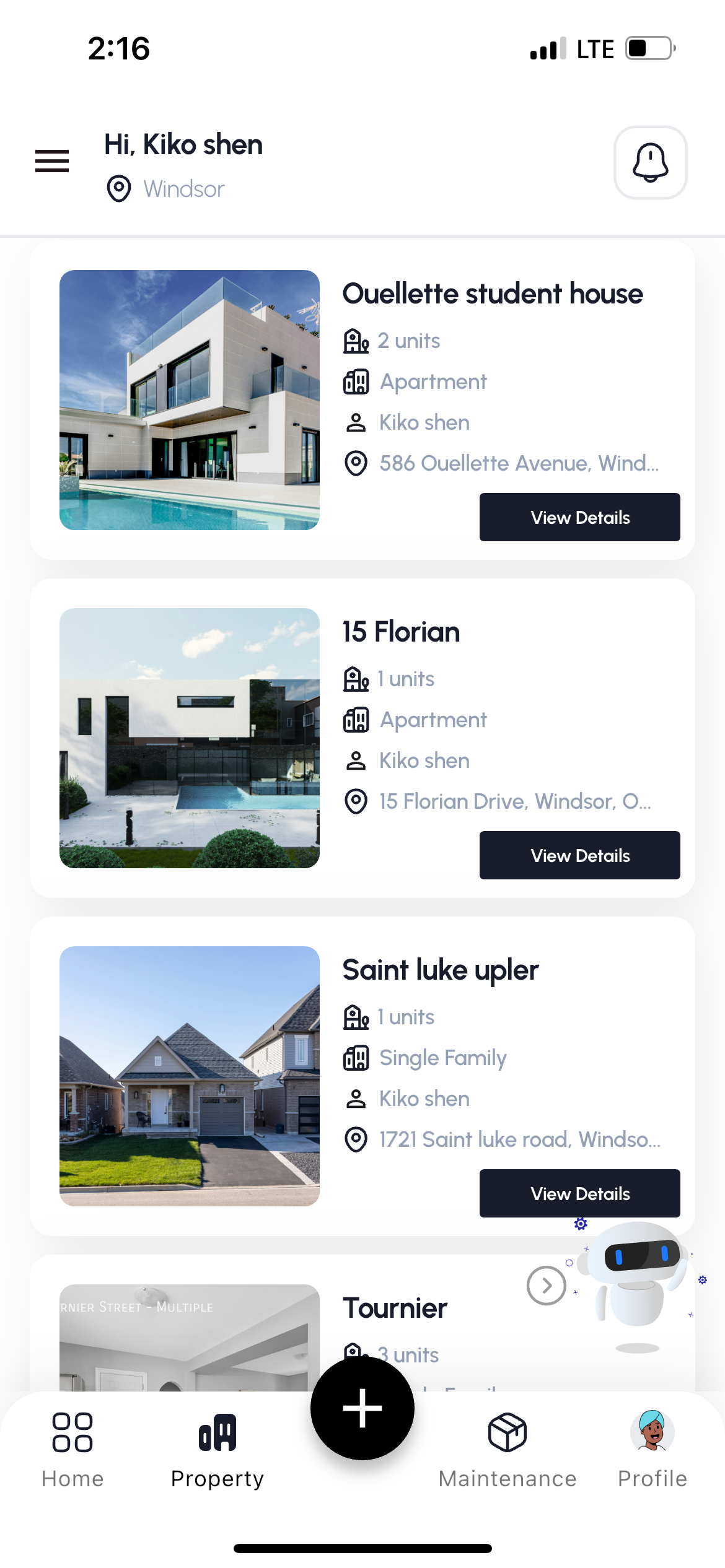The width and height of the screenshot is (725, 1568).
Task: View details for 15 Florian
Action: point(579,855)
